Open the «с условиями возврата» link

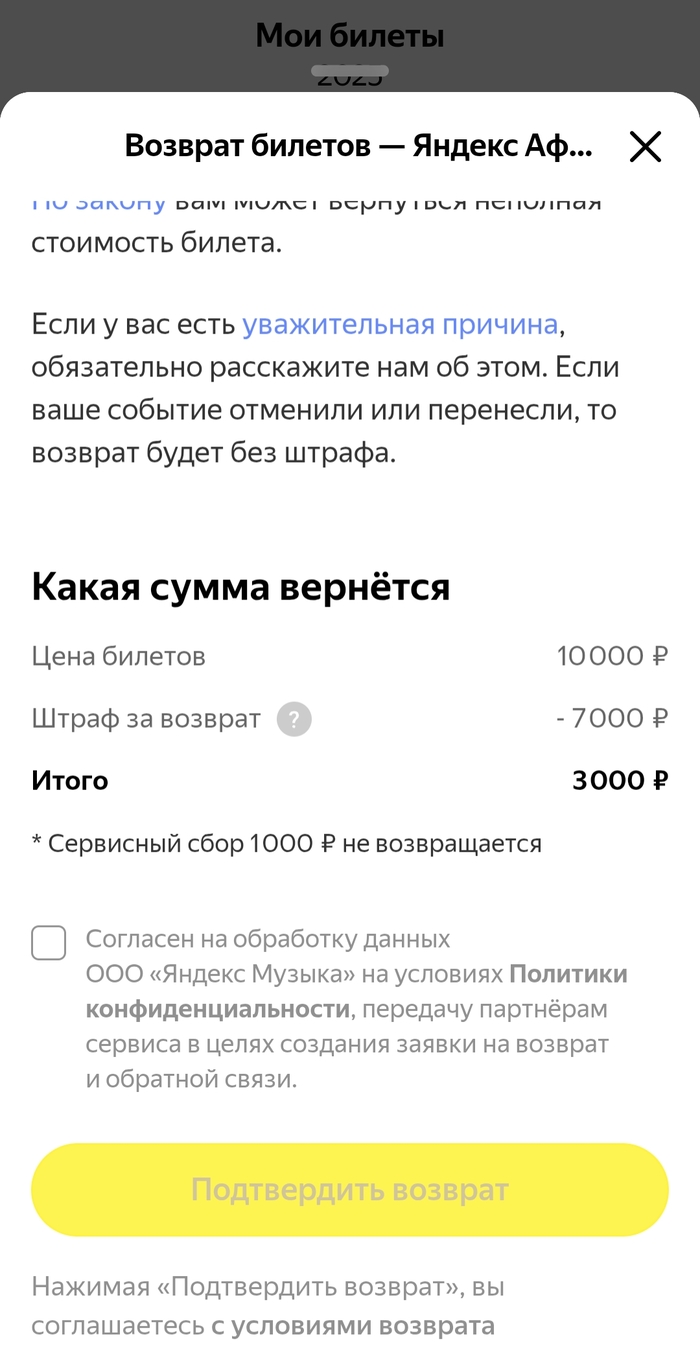pos(353,1327)
